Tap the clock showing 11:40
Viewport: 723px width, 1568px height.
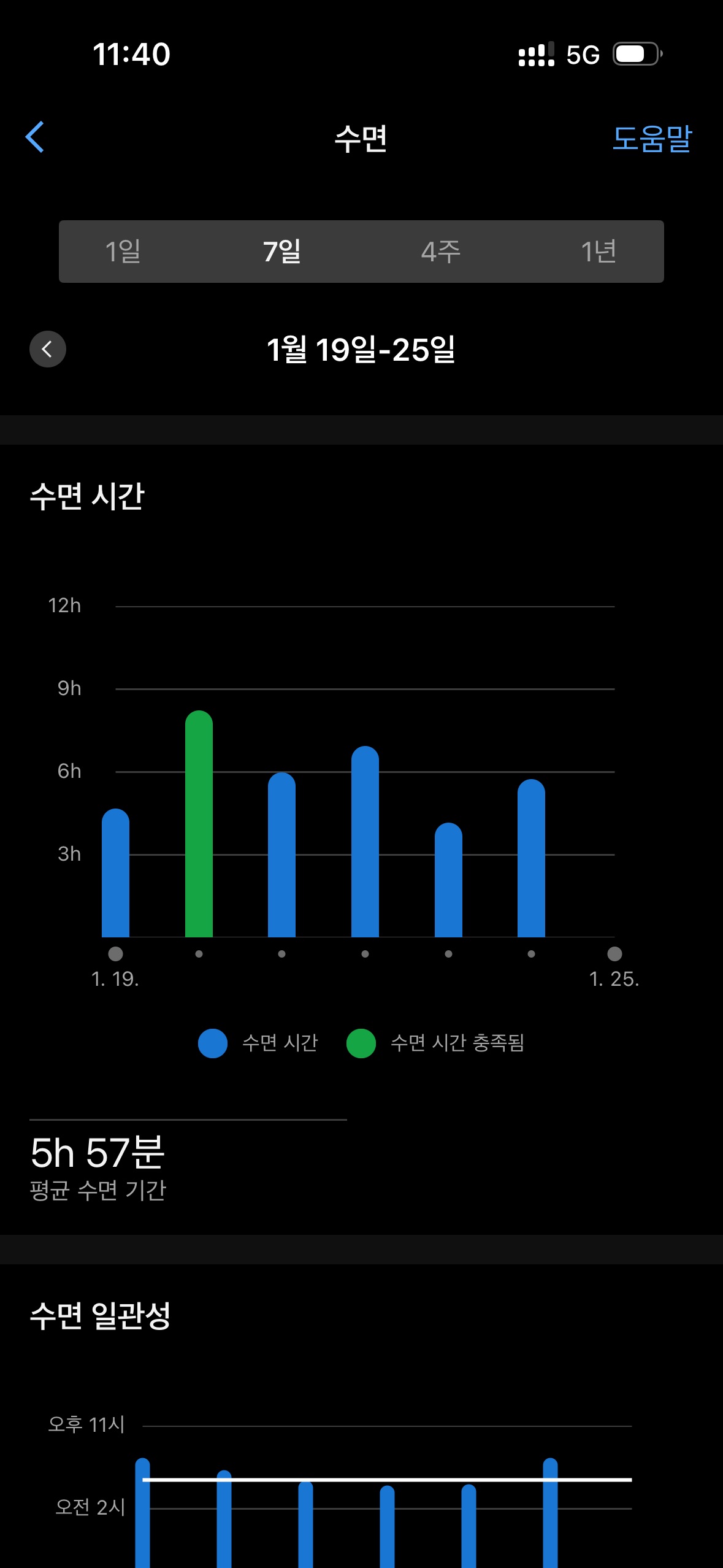(x=130, y=55)
